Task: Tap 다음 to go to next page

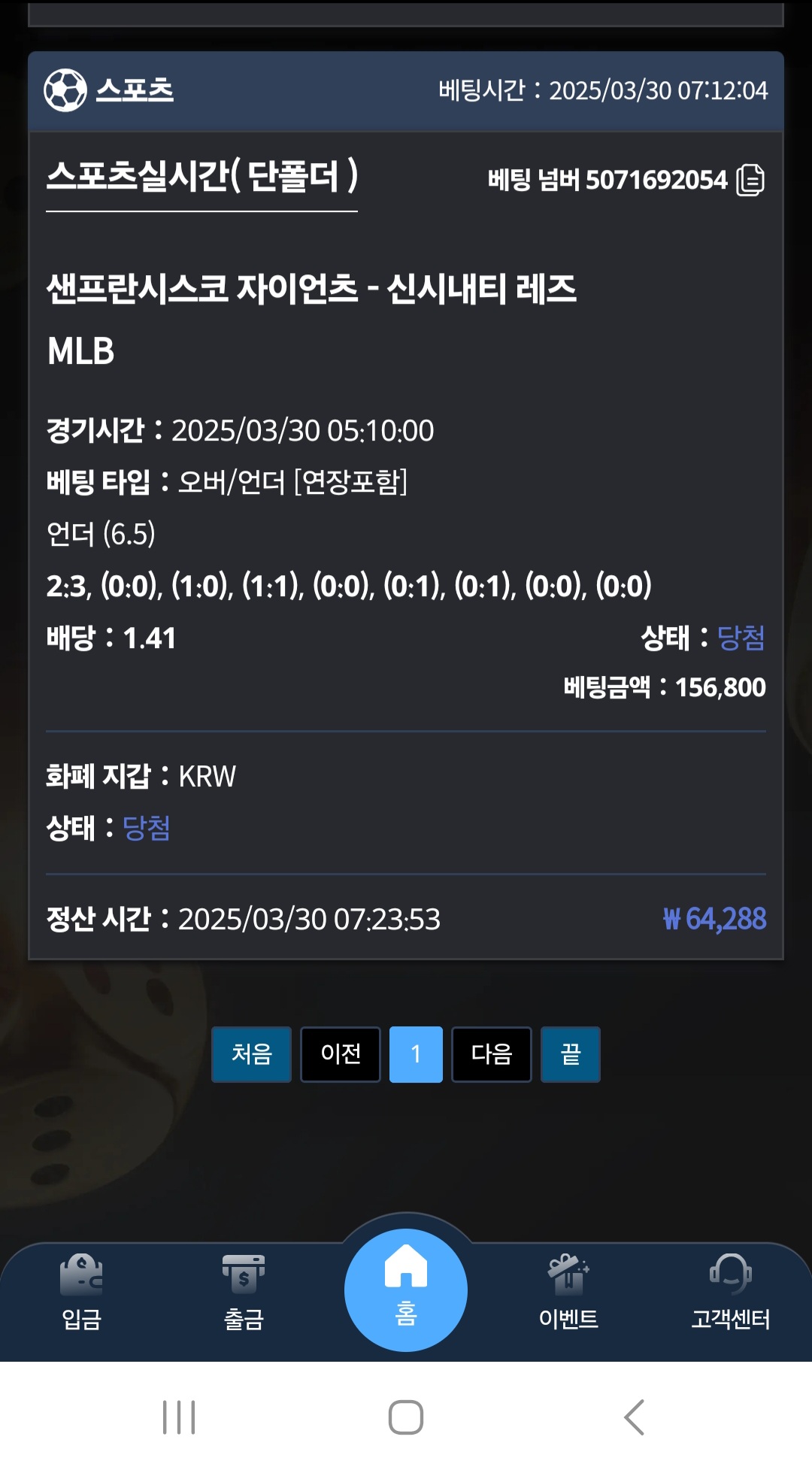Action: click(x=491, y=1054)
